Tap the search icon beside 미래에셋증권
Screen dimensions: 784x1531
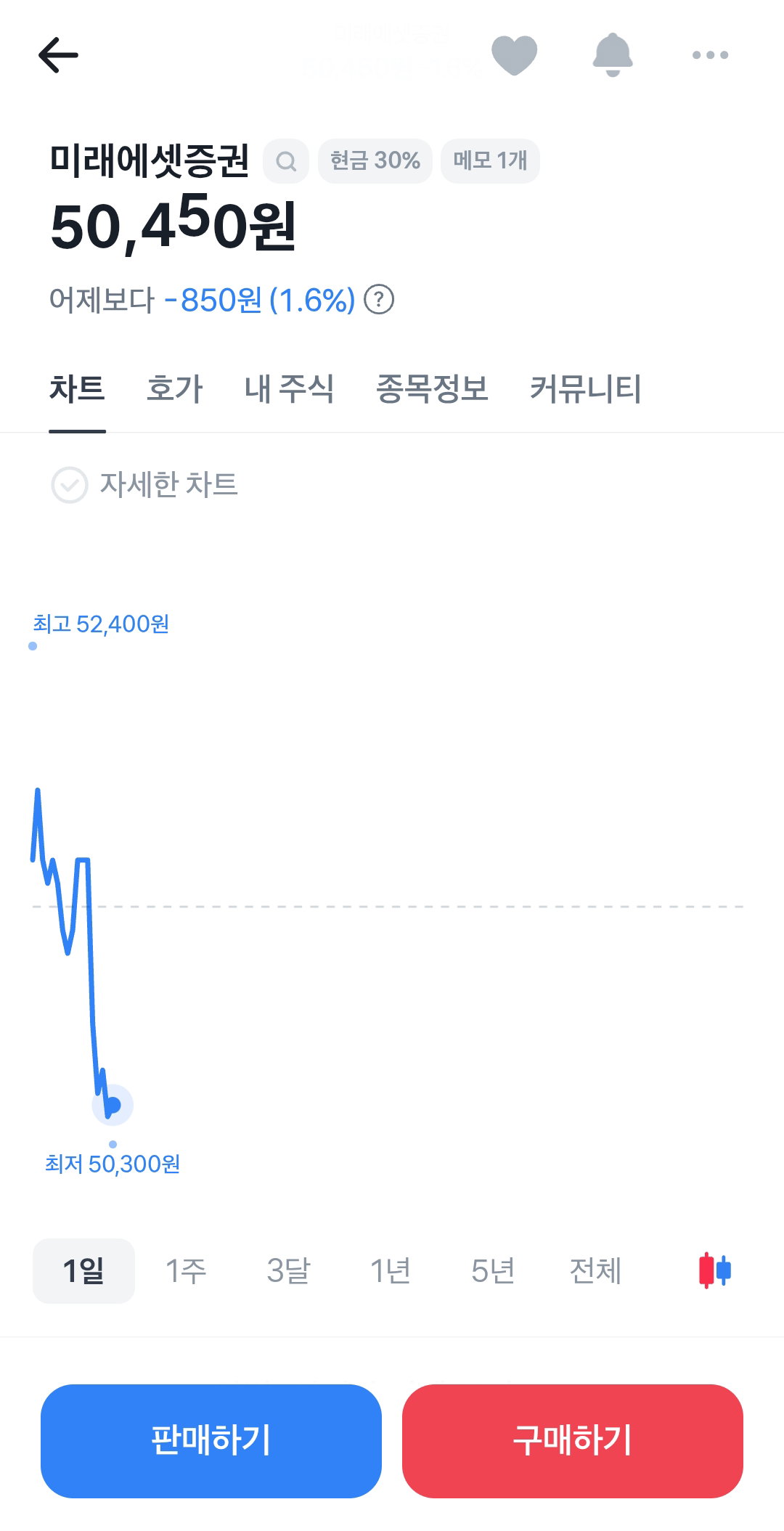[286, 161]
